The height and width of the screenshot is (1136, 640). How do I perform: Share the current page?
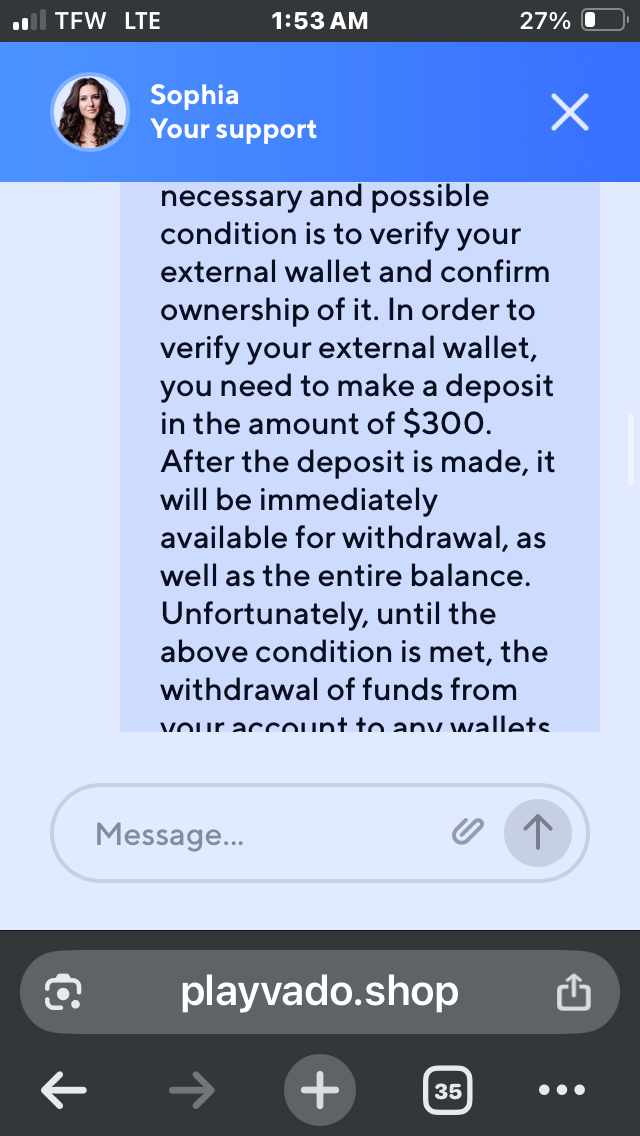coord(573,993)
